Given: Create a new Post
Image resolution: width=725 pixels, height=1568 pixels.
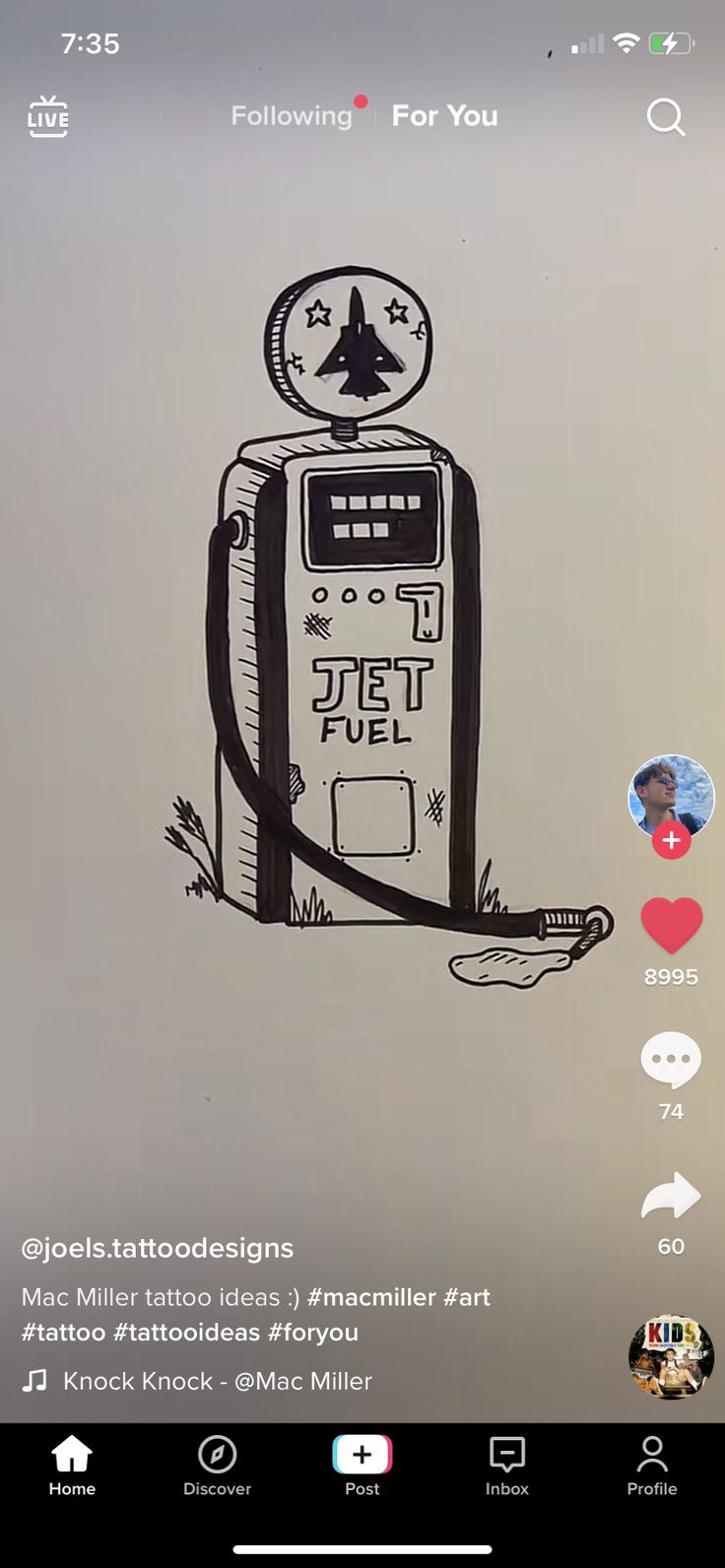Looking at the screenshot, I should coord(362,1466).
